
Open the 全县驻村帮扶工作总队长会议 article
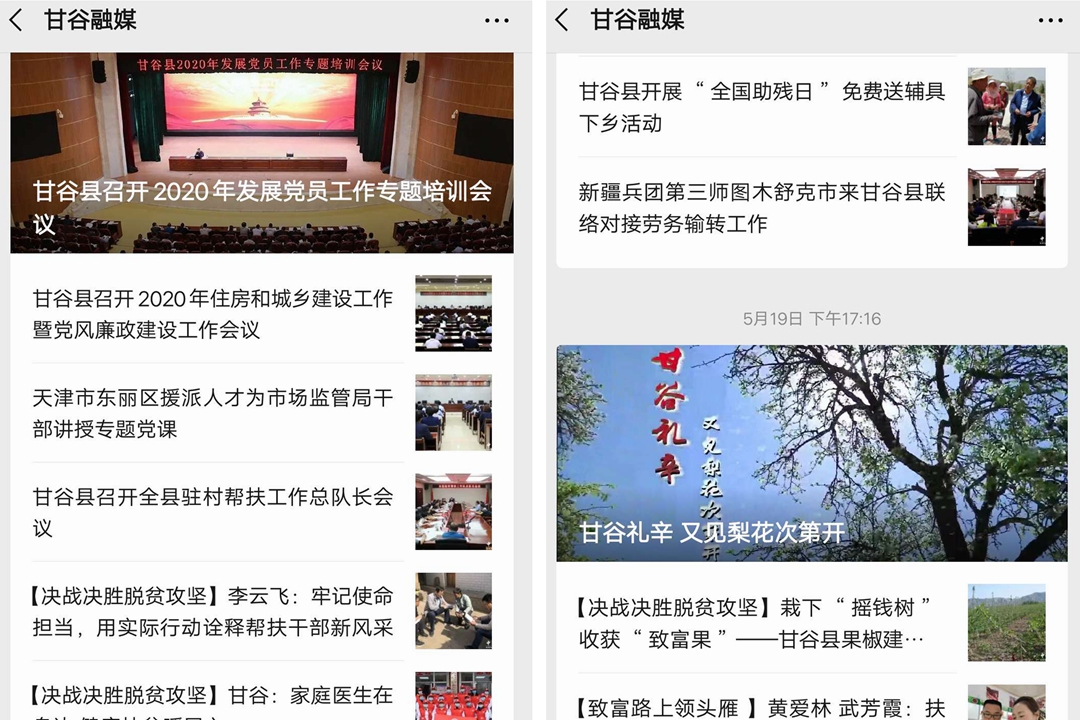[x=213, y=512]
